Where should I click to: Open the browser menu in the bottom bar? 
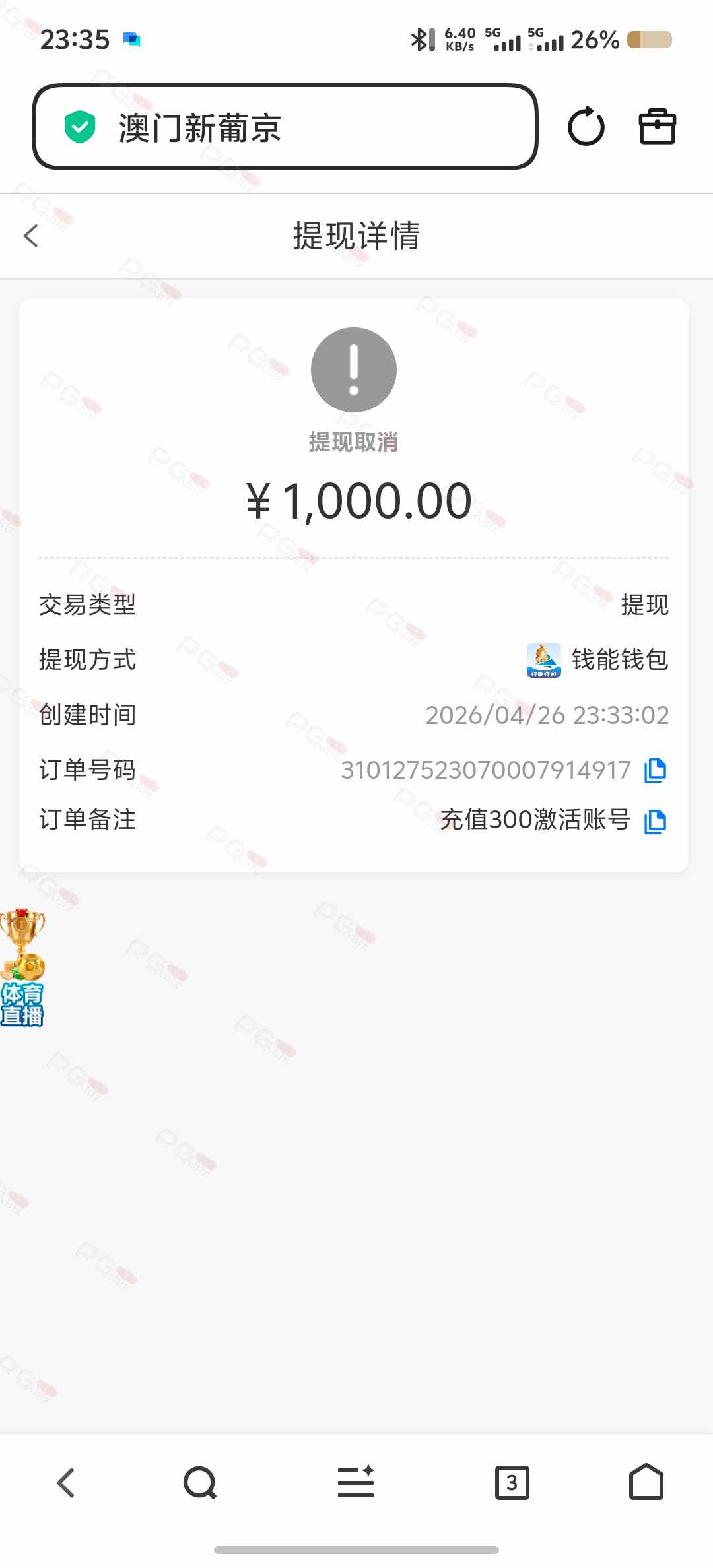356,1483
